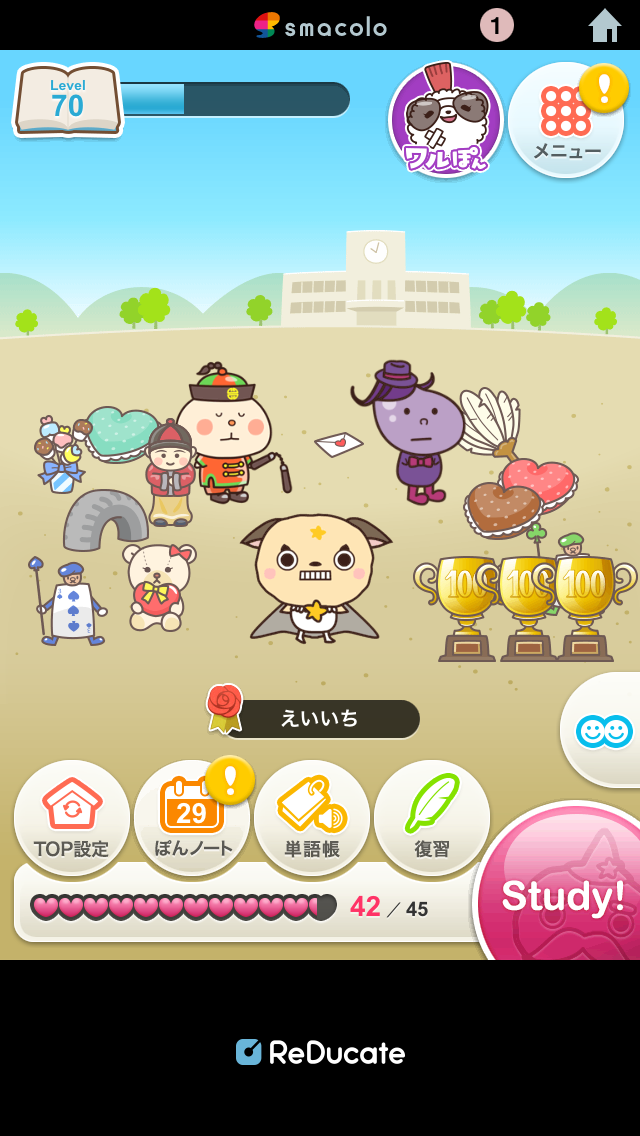Open TOP設定 settings
The image size is (640, 1136).
click(x=72, y=818)
